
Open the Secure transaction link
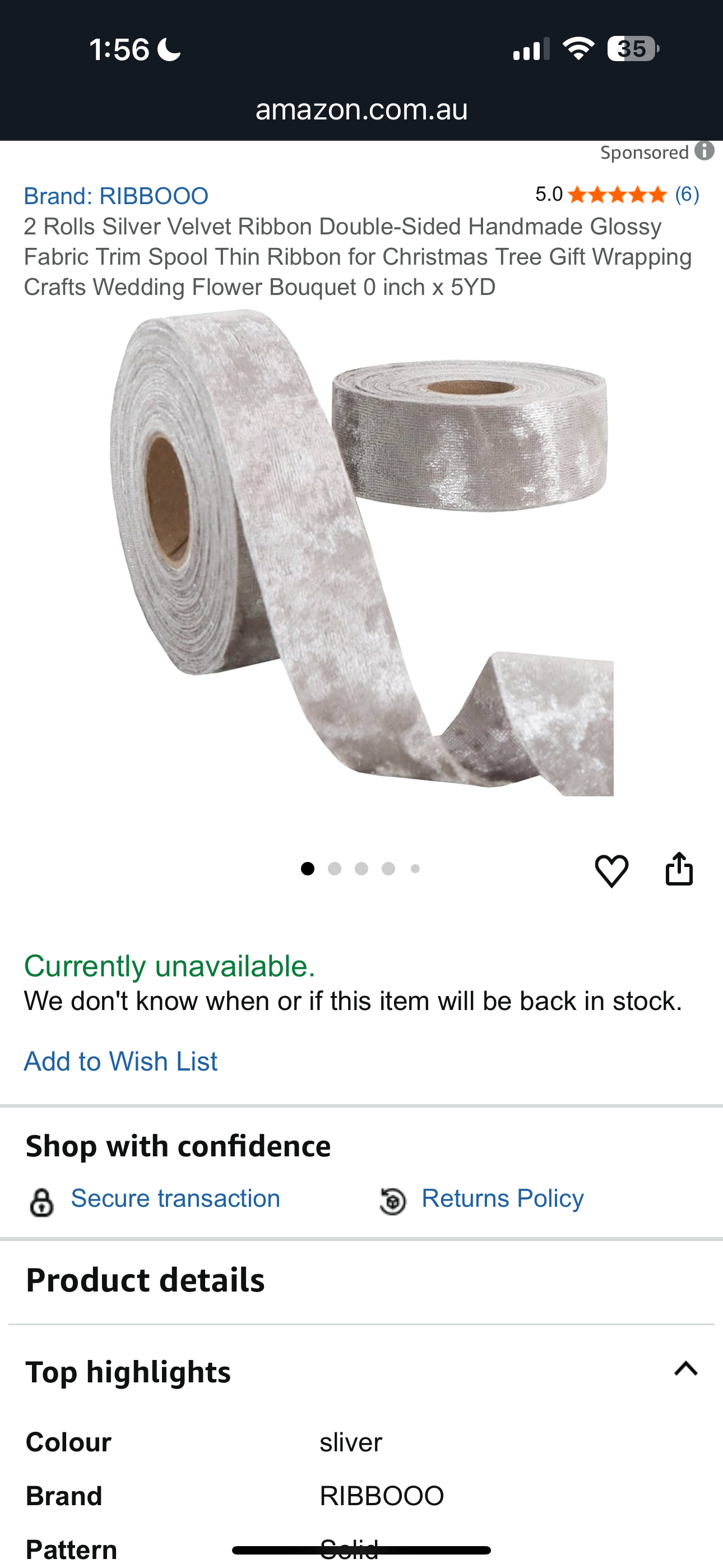click(175, 1198)
